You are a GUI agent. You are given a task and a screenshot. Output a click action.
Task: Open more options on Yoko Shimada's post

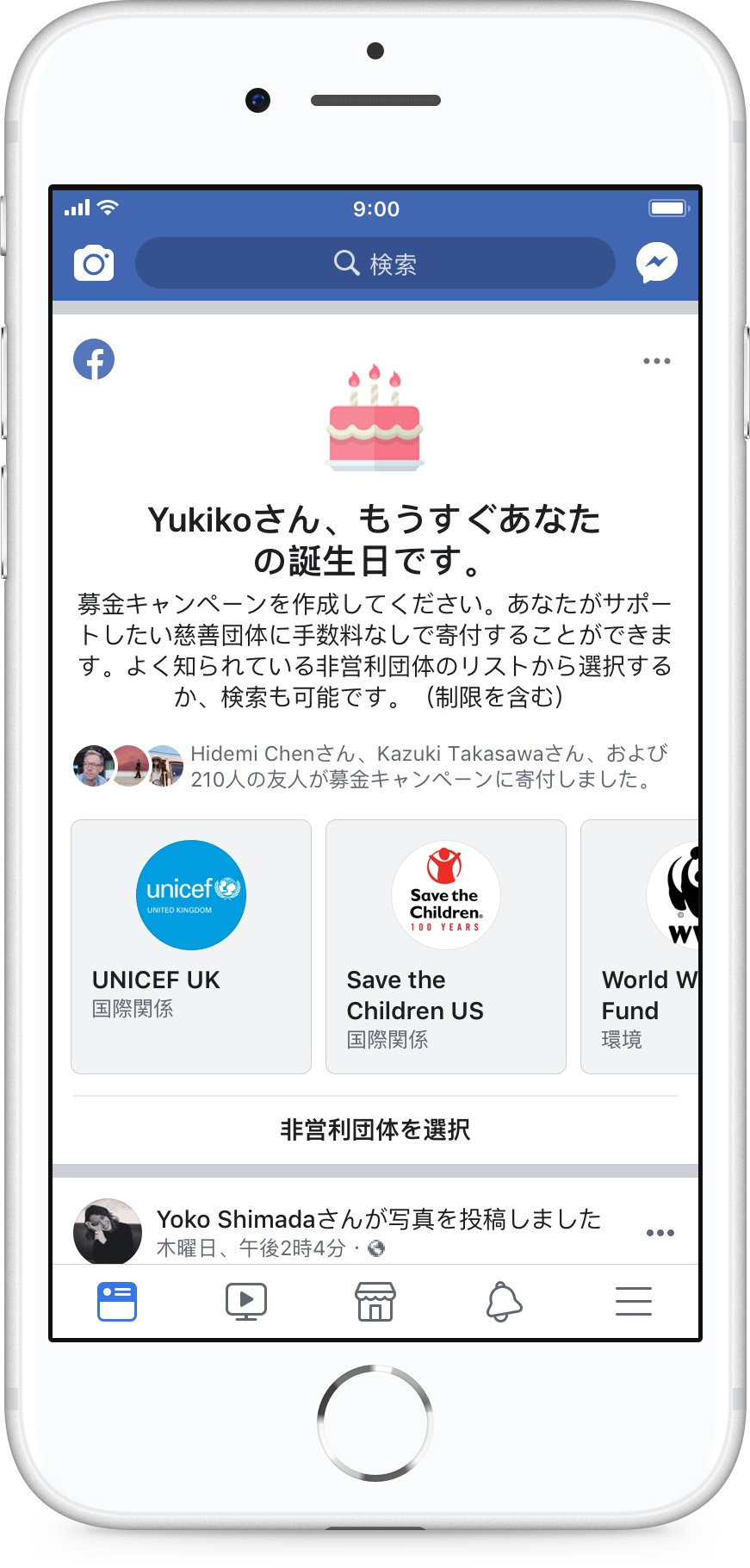pyautogui.click(x=660, y=1233)
